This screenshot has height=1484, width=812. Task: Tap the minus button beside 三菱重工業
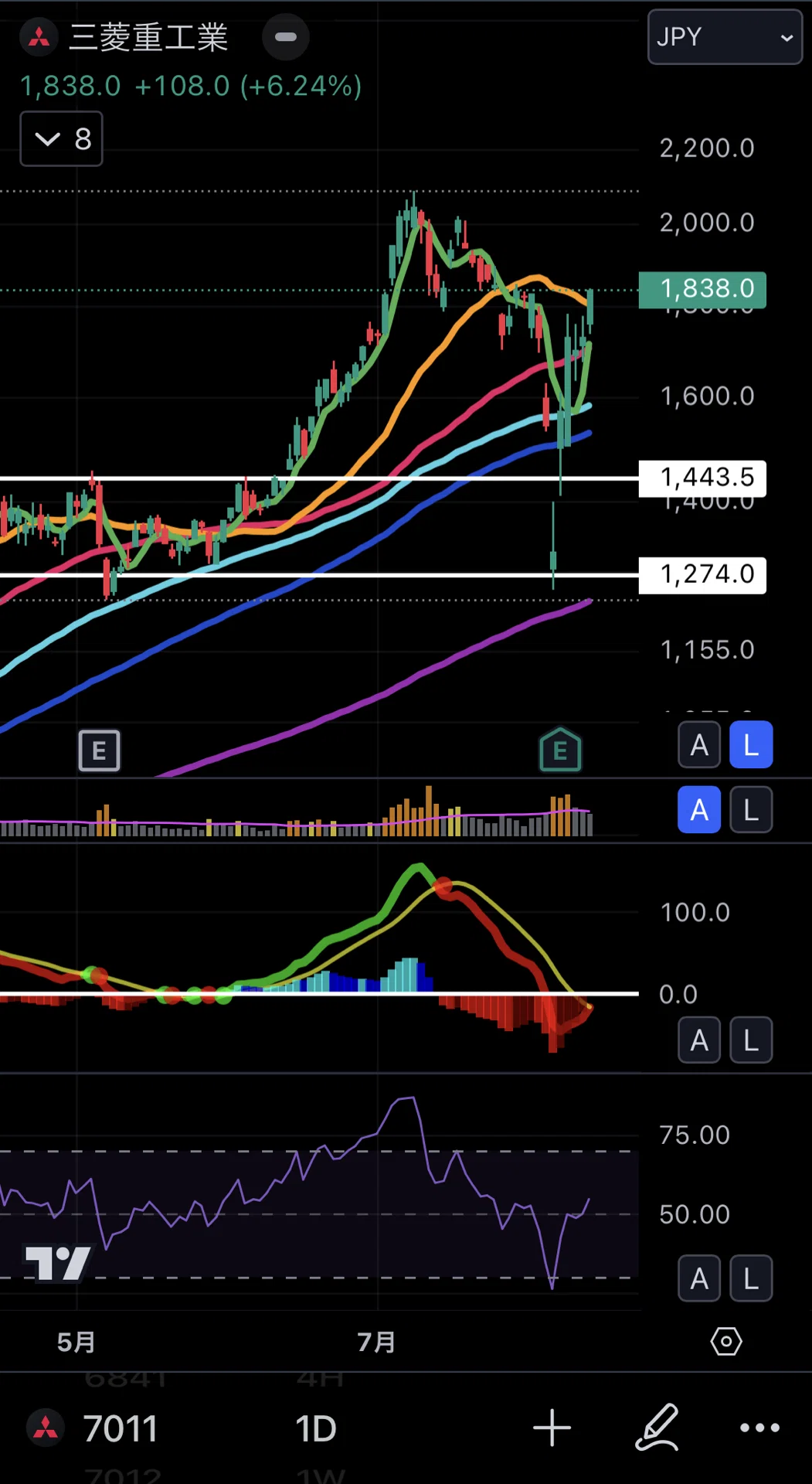pos(286,36)
